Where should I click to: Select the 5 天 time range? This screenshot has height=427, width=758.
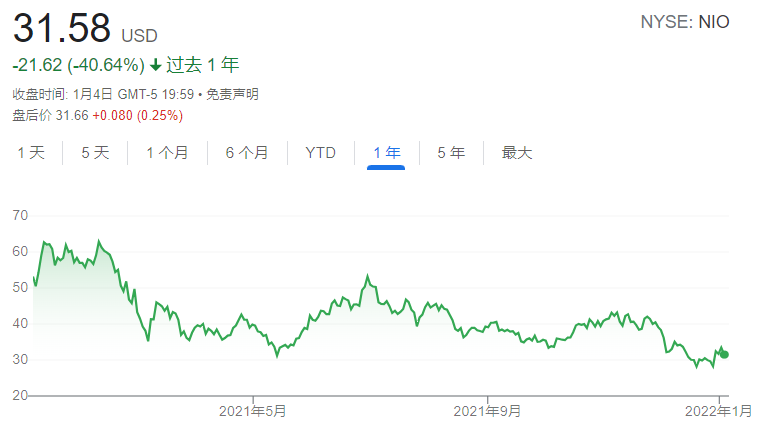point(95,153)
